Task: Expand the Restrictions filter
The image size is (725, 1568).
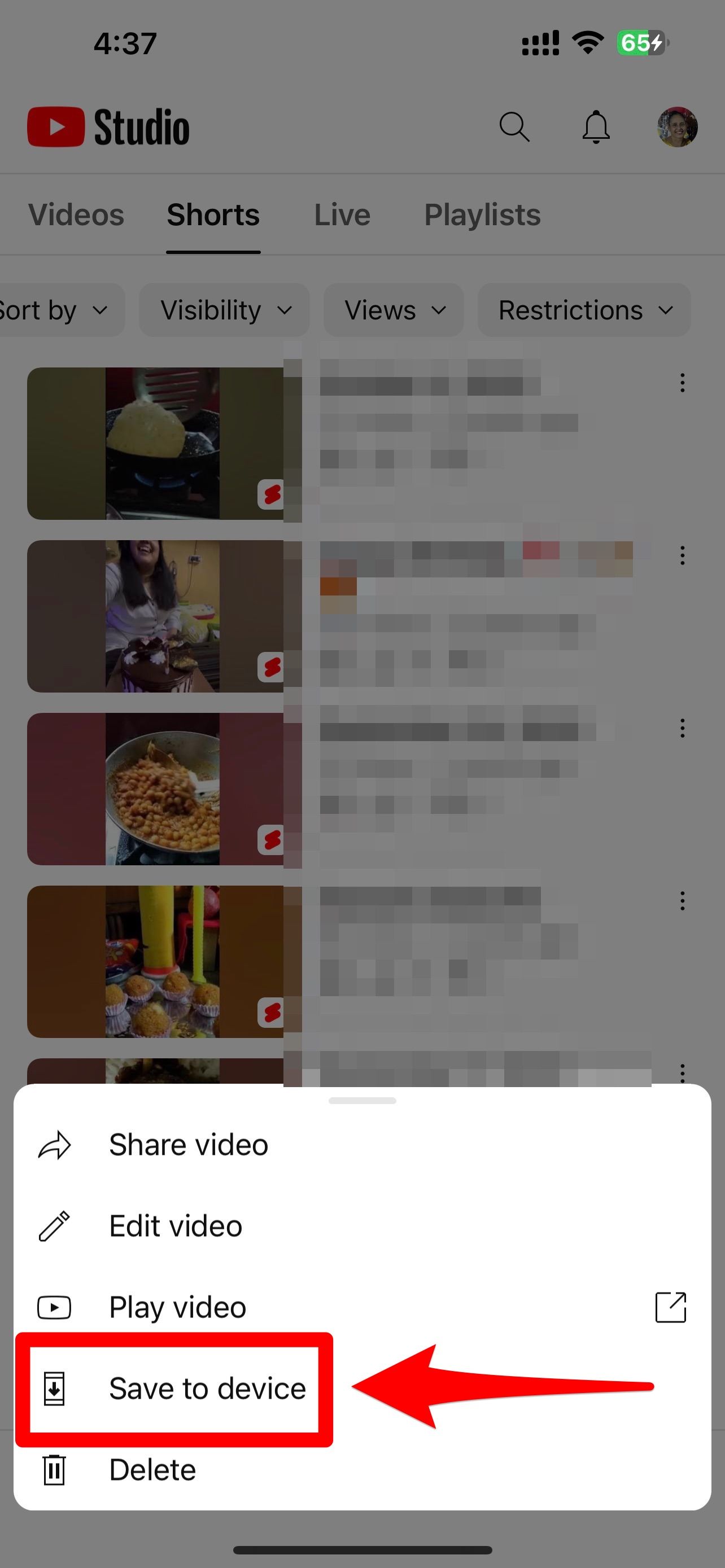Action: click(x=584, y=310)
